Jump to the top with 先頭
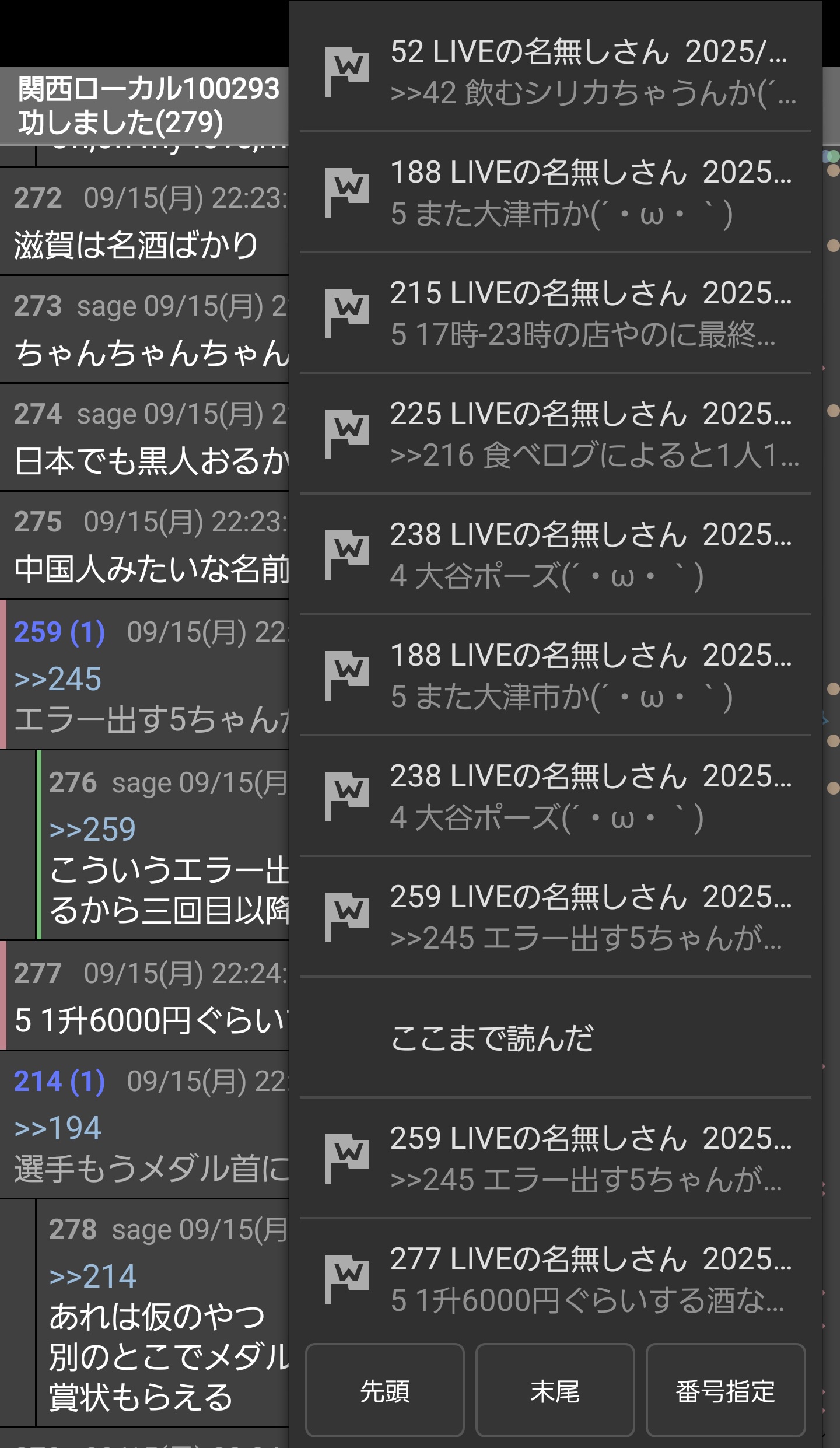The image size is (840, 1448). pyautogui.click(x=385, y=1391)
